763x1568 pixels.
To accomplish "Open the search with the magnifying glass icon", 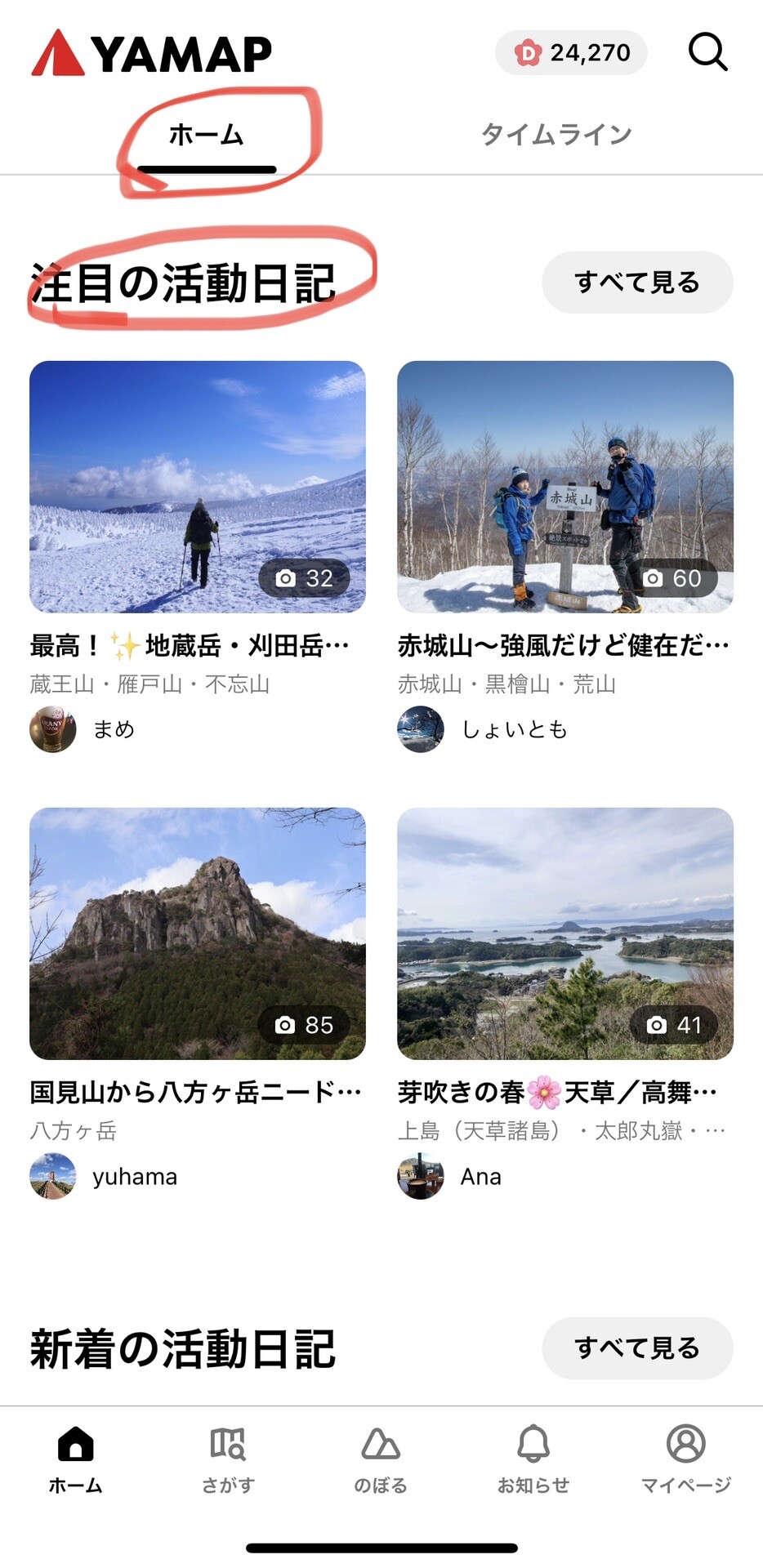I will point(709,52).
